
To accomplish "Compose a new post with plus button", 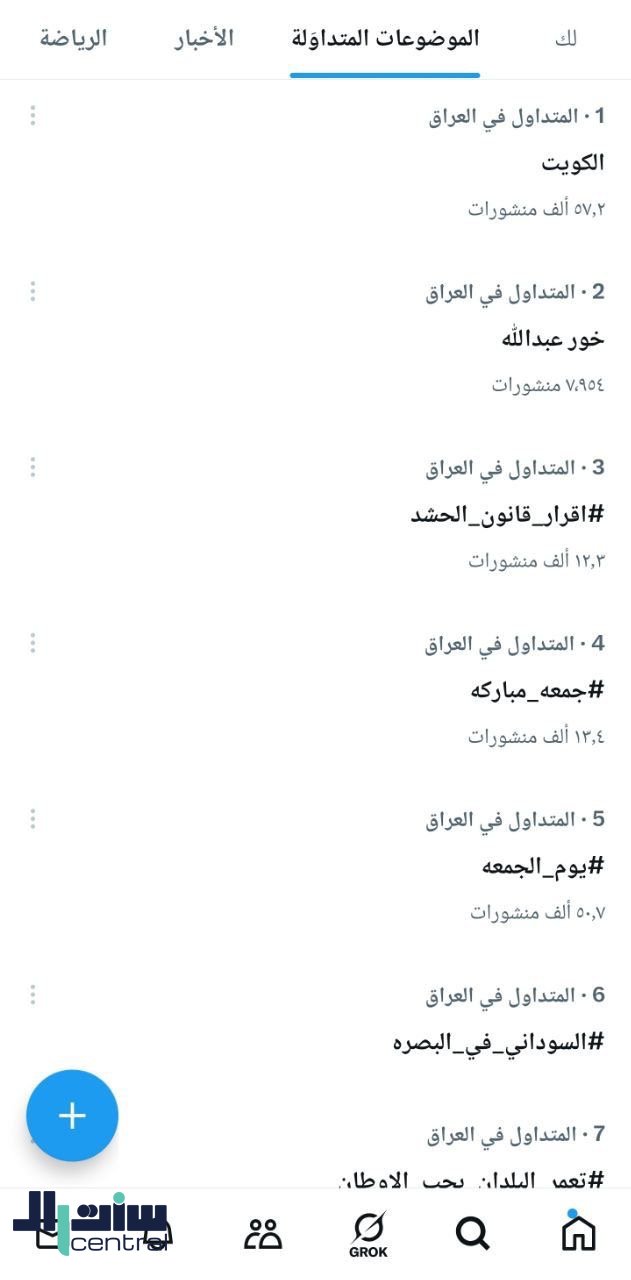I will [72, 1116].
